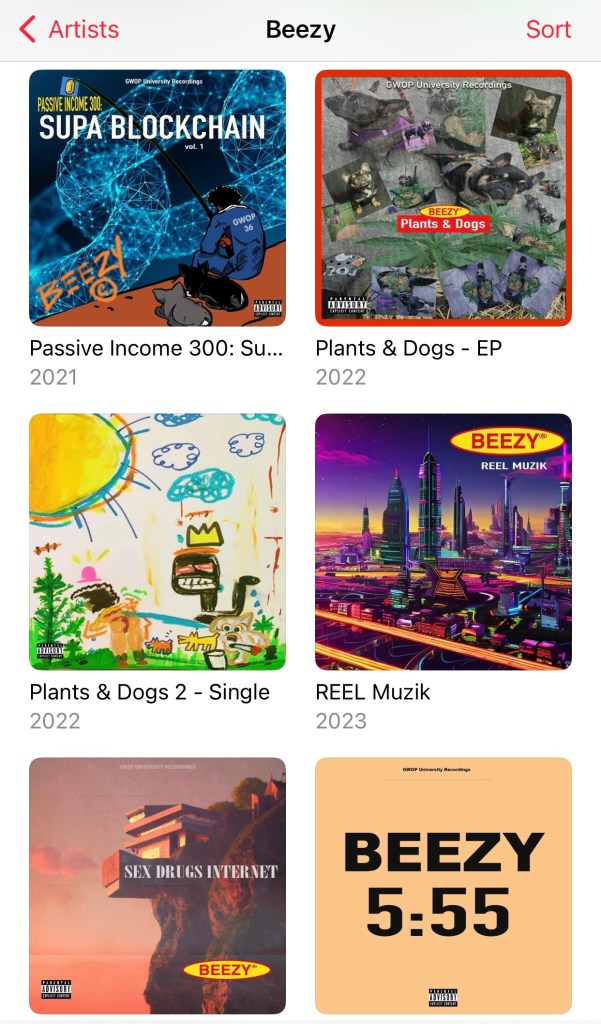Image resolution: width=601 pixels, height=1024 pixels.
Task: Open the REEL Muzik album
Action: tap(443, 542)
